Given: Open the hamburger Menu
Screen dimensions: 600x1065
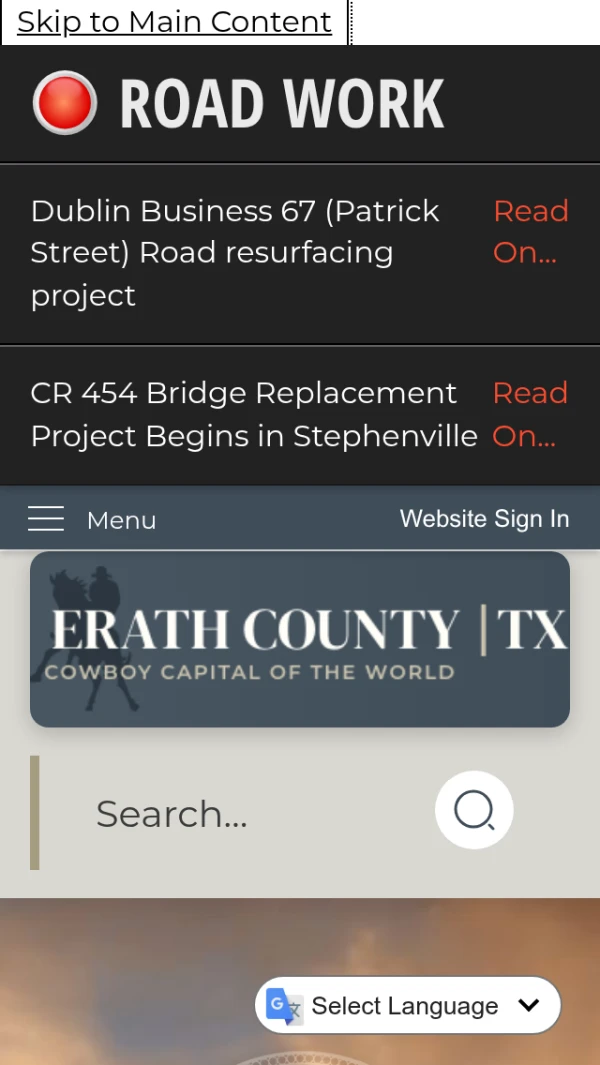Looking at the screenshot, I should click(x=91, y=519).
